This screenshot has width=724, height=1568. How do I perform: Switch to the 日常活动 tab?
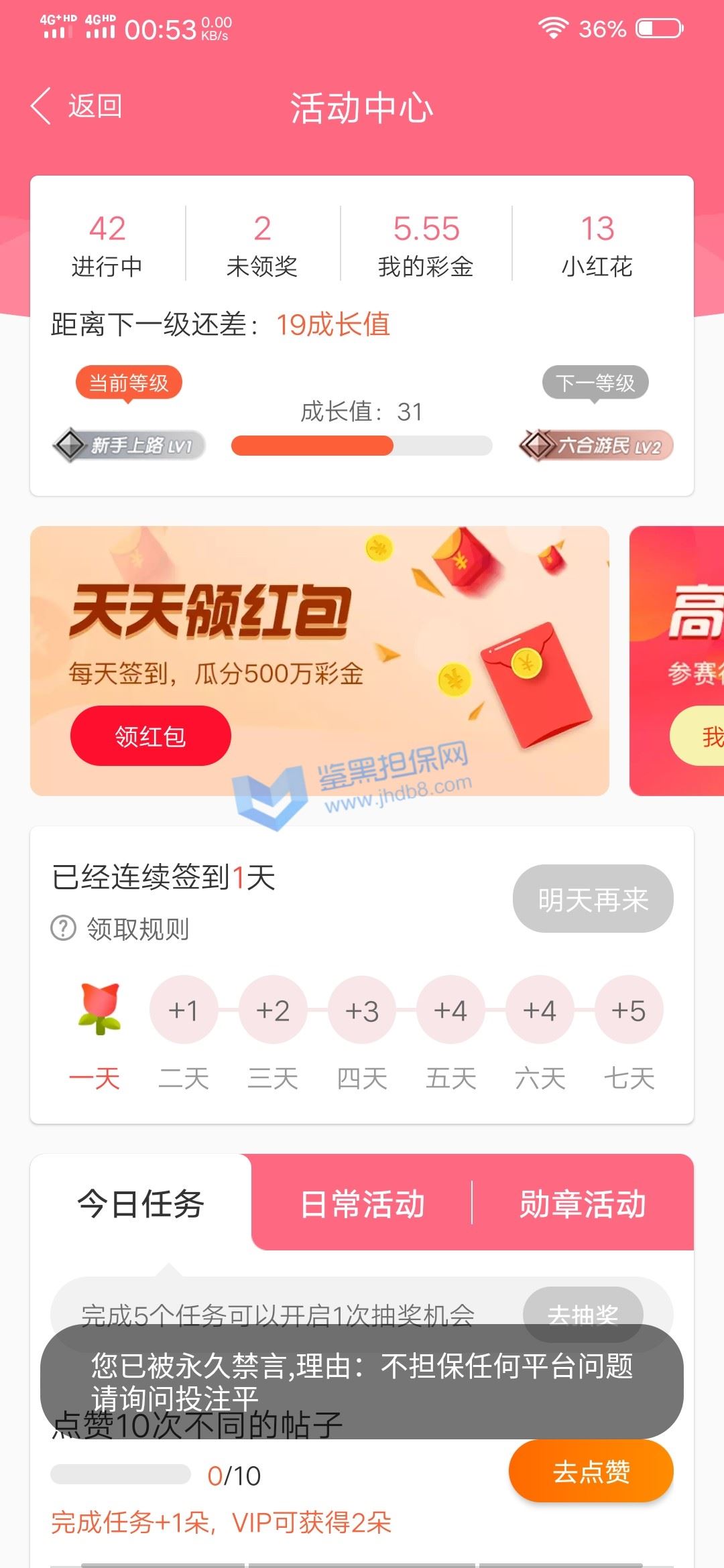pos(362,1203)
